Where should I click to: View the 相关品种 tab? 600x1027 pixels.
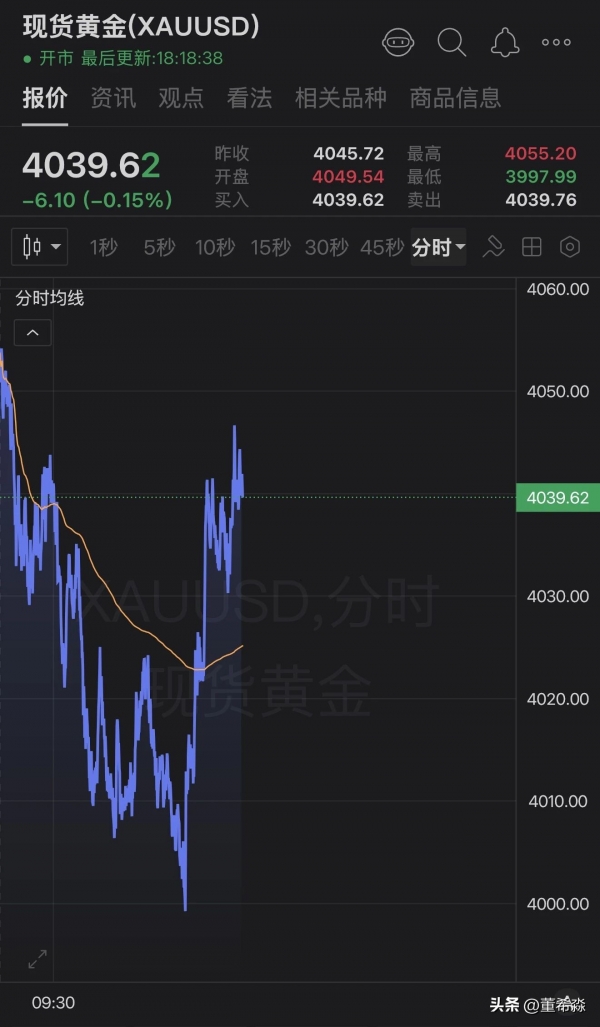[340, 98]
